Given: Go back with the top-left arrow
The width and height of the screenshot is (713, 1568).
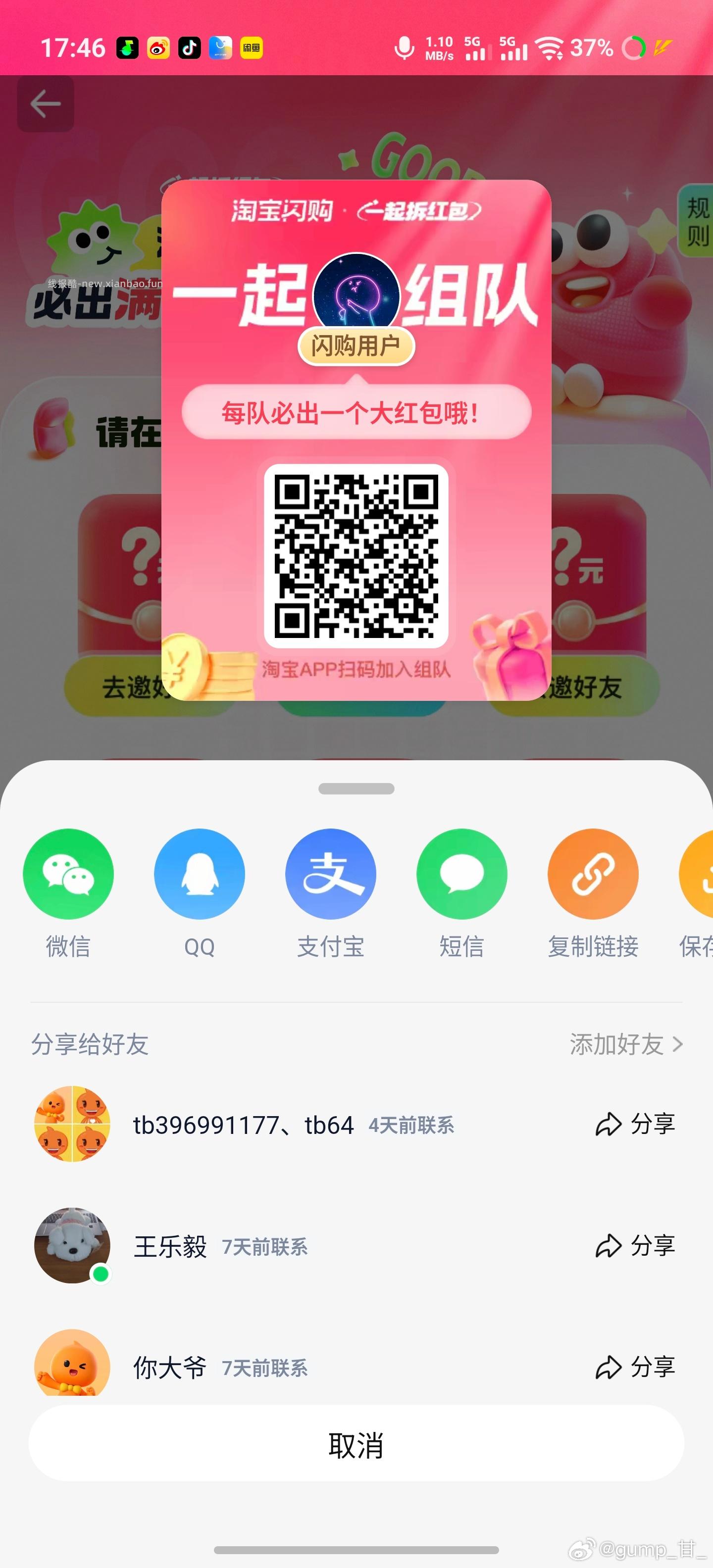Looking at the screenshot, I should tap(46, 104).
